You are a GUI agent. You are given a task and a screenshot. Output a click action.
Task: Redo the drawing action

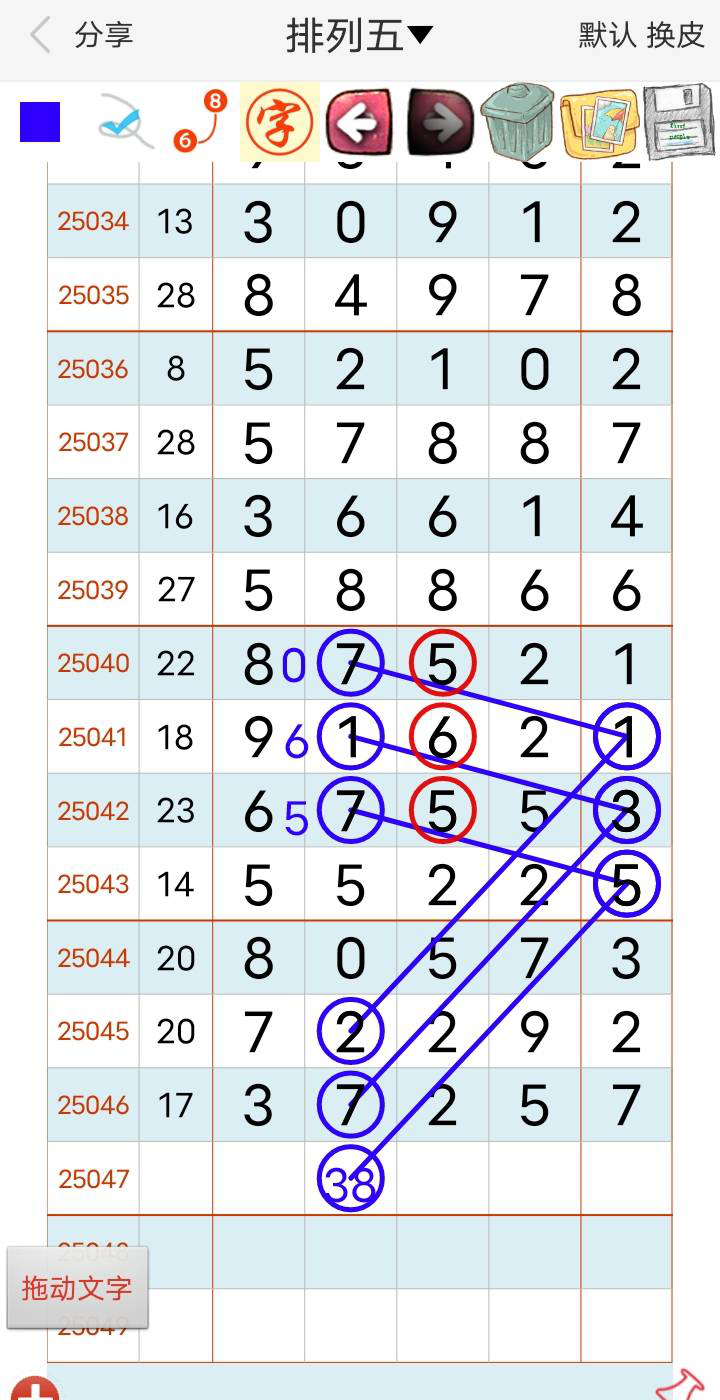coord(438,123)
